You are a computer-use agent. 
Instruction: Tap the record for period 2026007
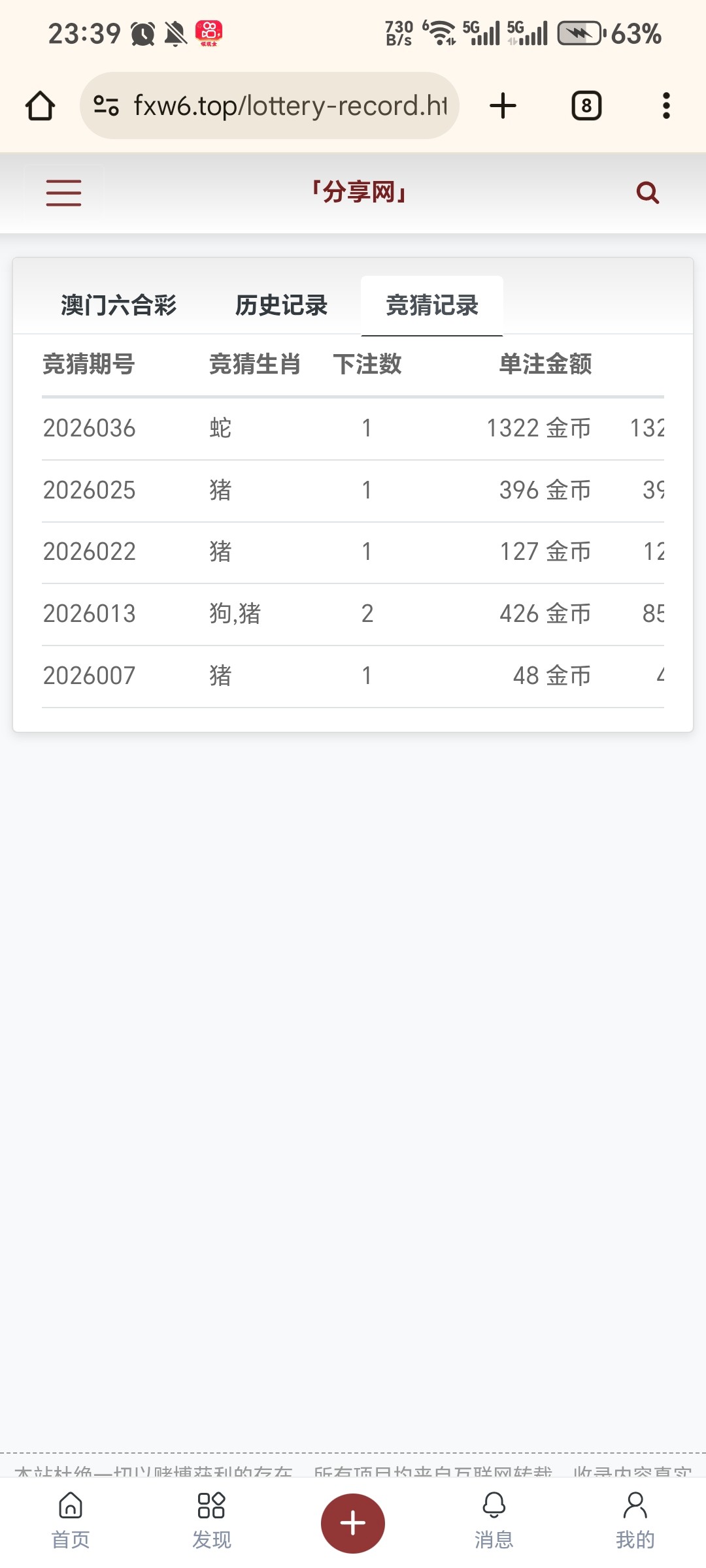pos(327,675)
